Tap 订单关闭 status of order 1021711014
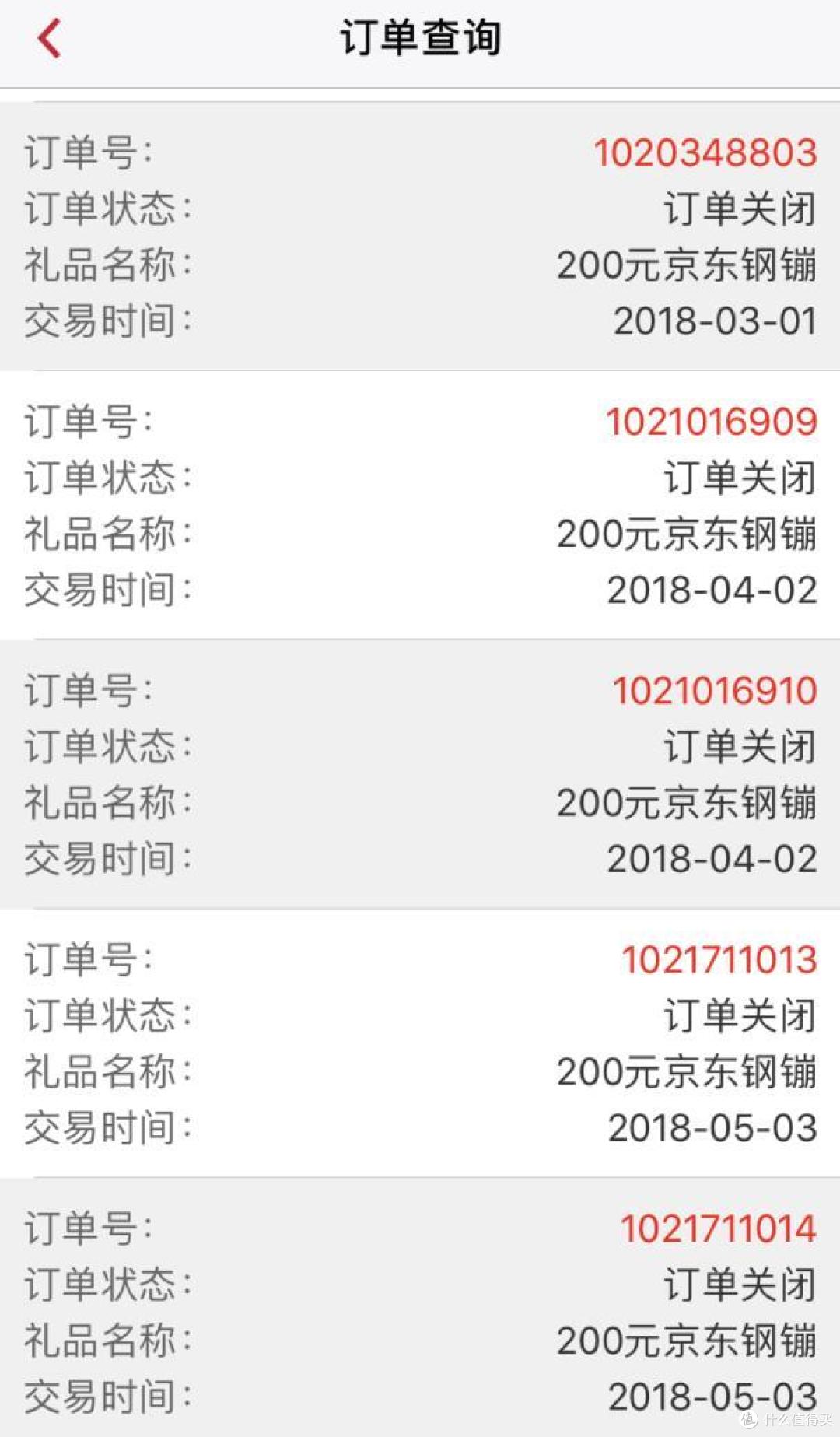 coord(739,1285)
